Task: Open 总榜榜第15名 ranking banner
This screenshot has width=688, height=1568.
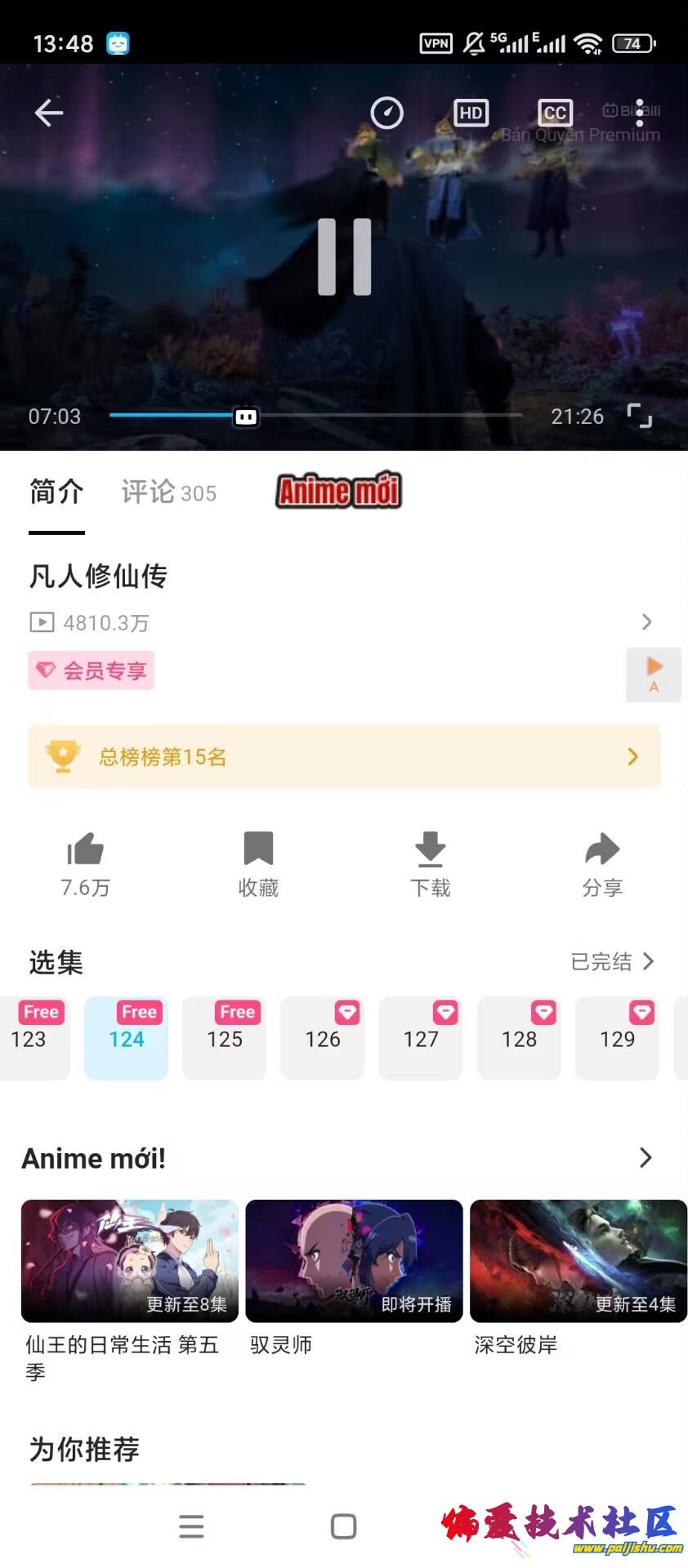Action: tap(344, 756)
